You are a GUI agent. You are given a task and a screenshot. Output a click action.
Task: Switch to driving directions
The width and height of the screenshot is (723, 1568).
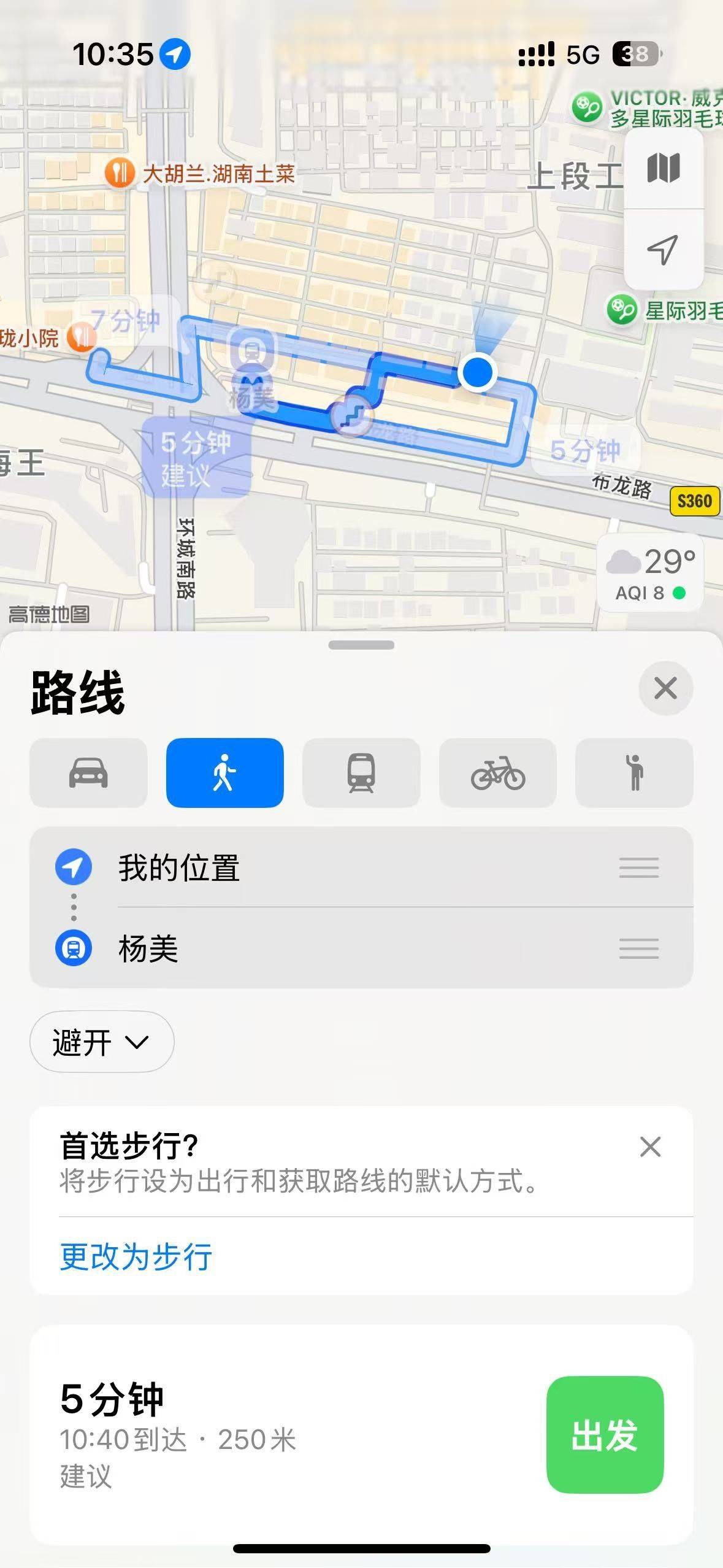[88, 773]
